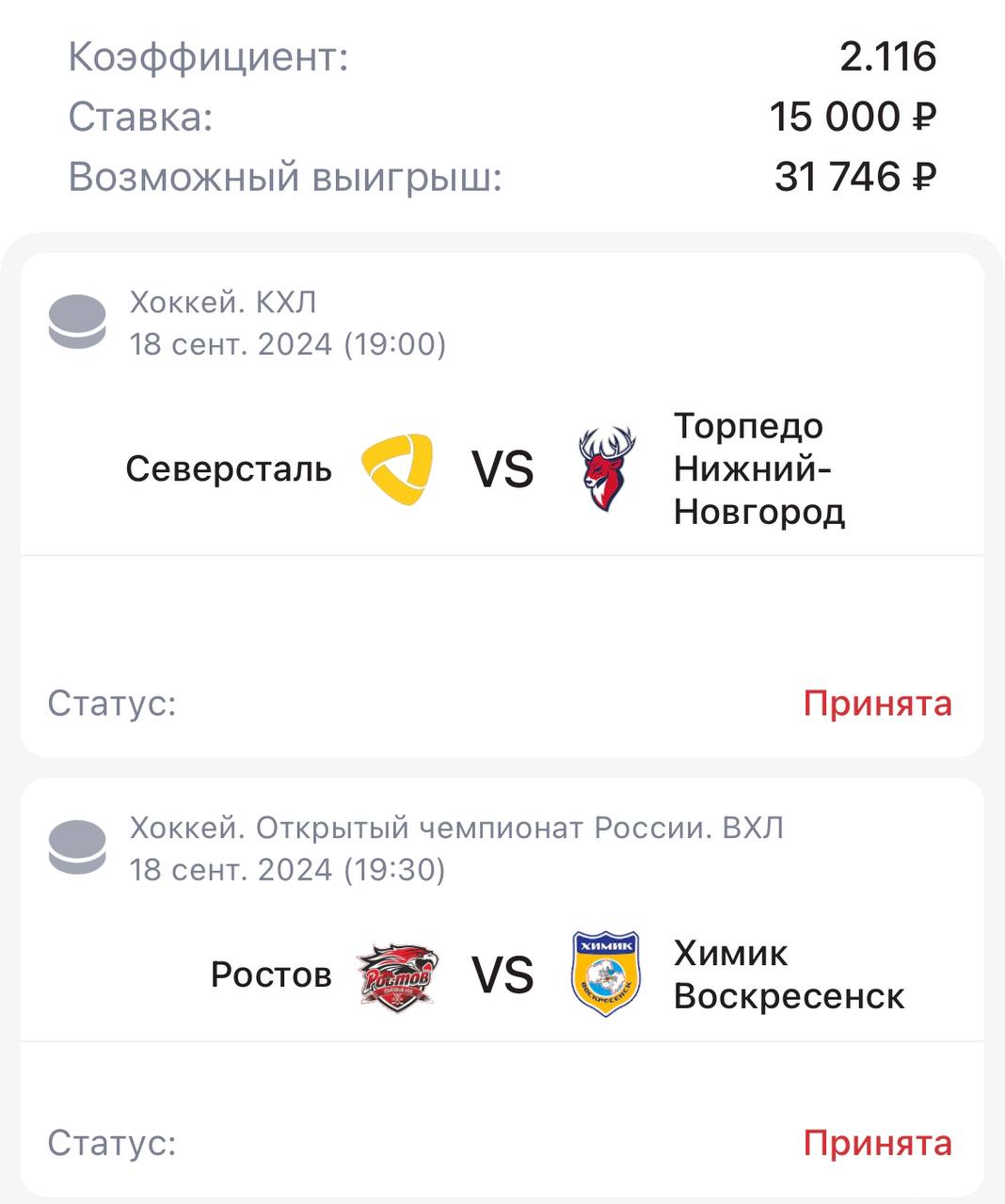
Task: Open the Северсталь vs Торпедо match card
Action: tap(502, 505)
